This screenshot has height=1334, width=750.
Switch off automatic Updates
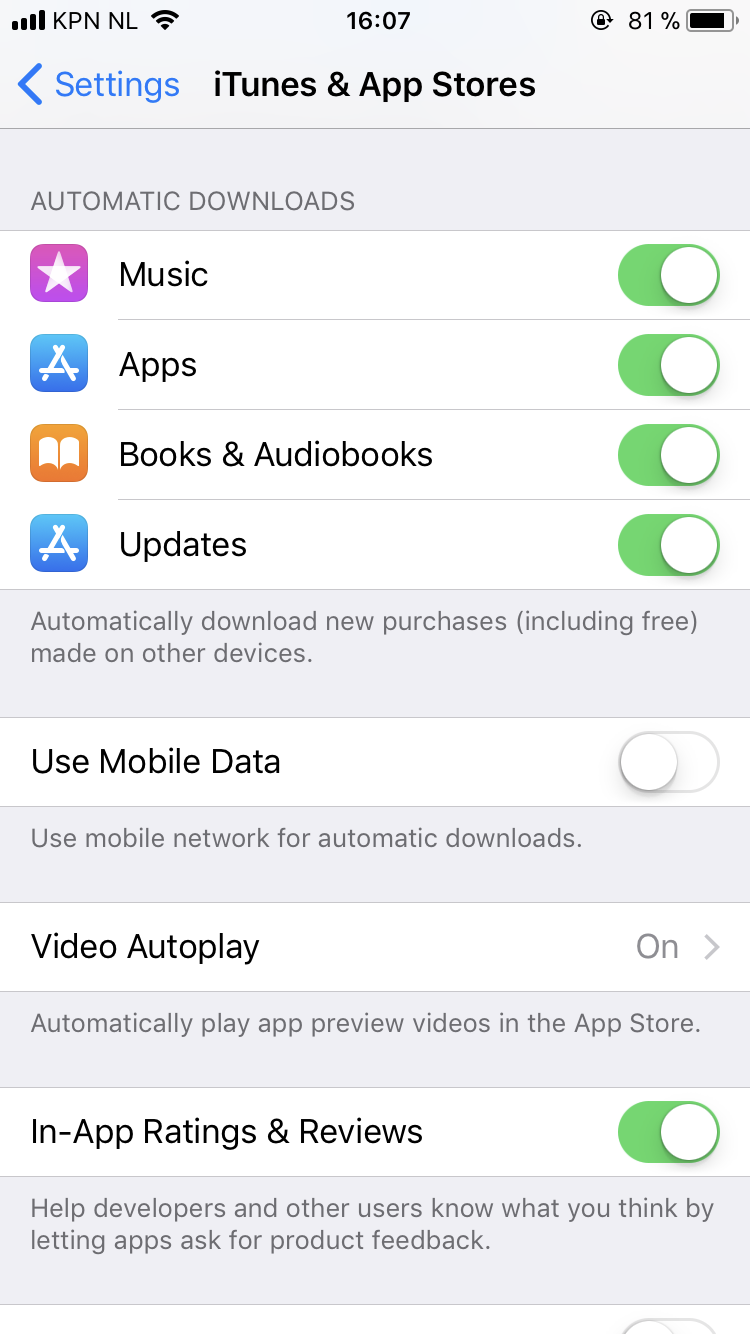668,545
